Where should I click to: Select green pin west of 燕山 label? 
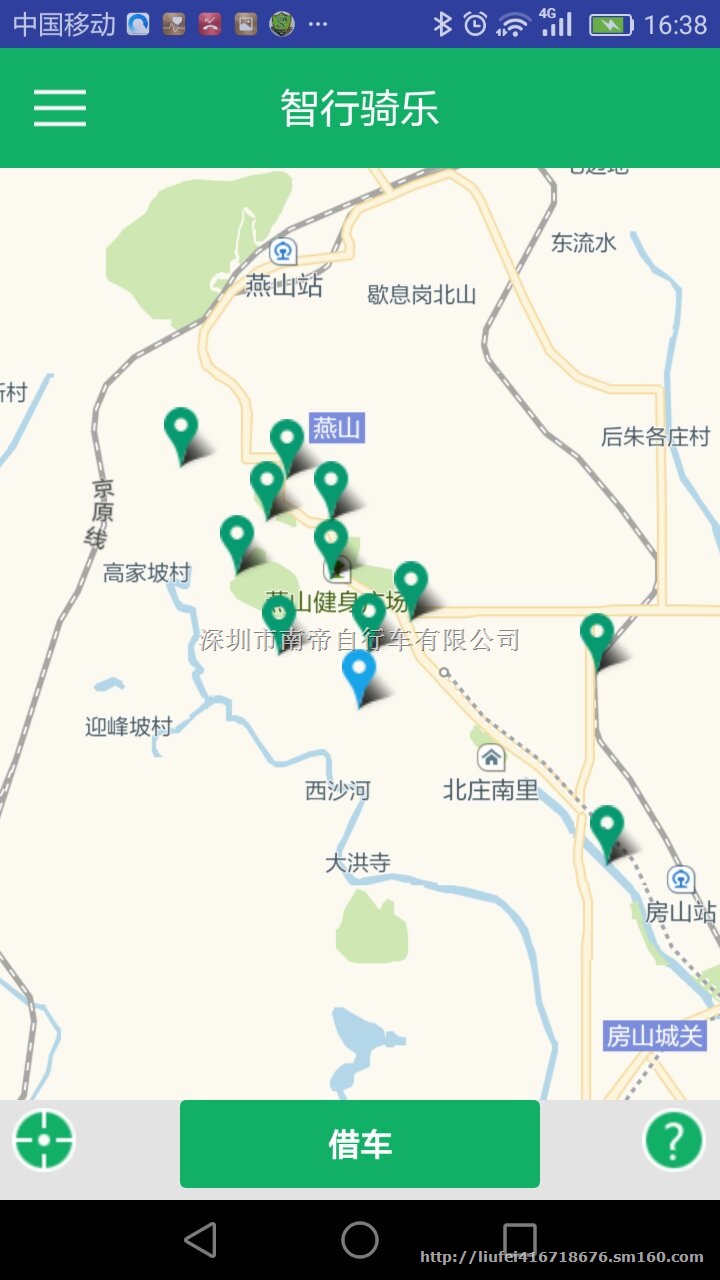click(x=287, y=442)
